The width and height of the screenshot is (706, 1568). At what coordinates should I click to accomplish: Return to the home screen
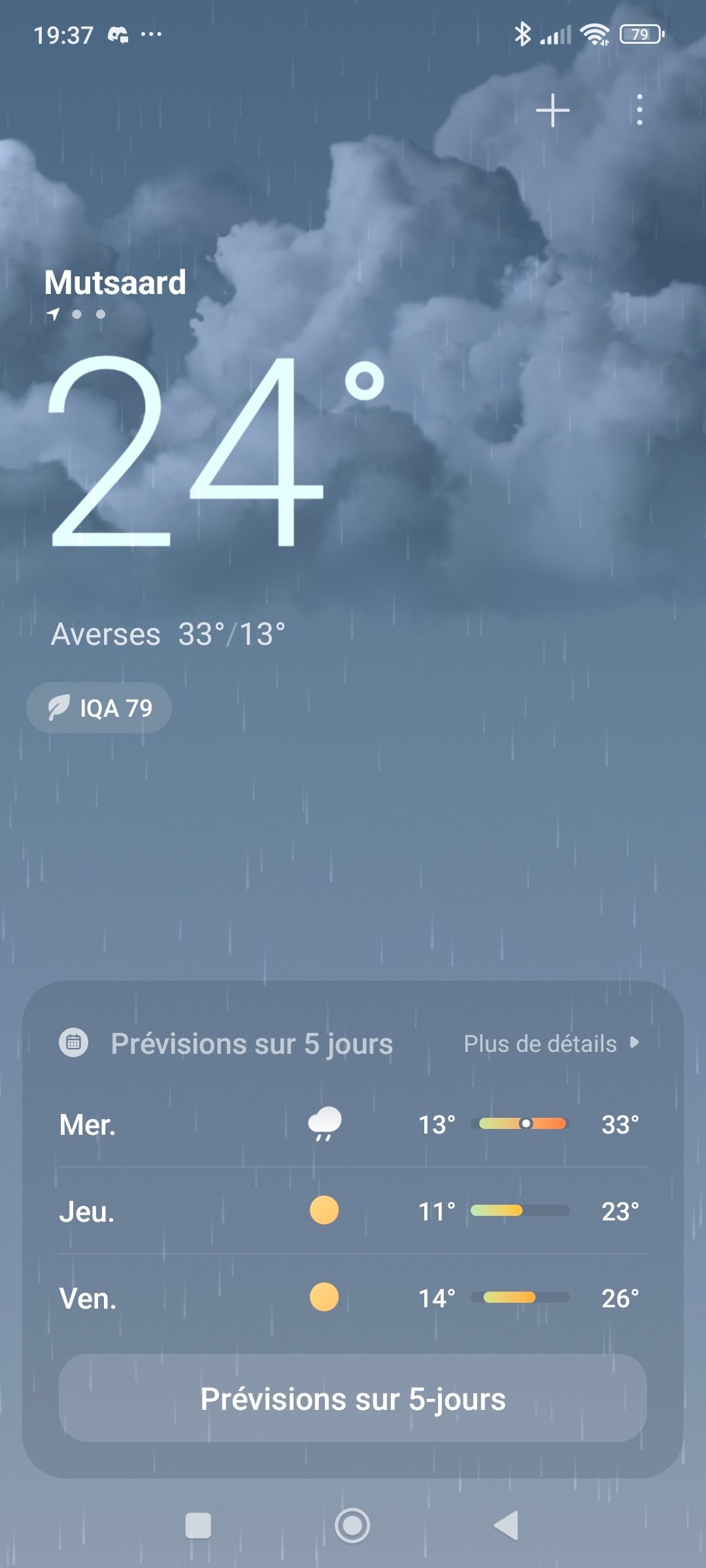(352, 1526)
